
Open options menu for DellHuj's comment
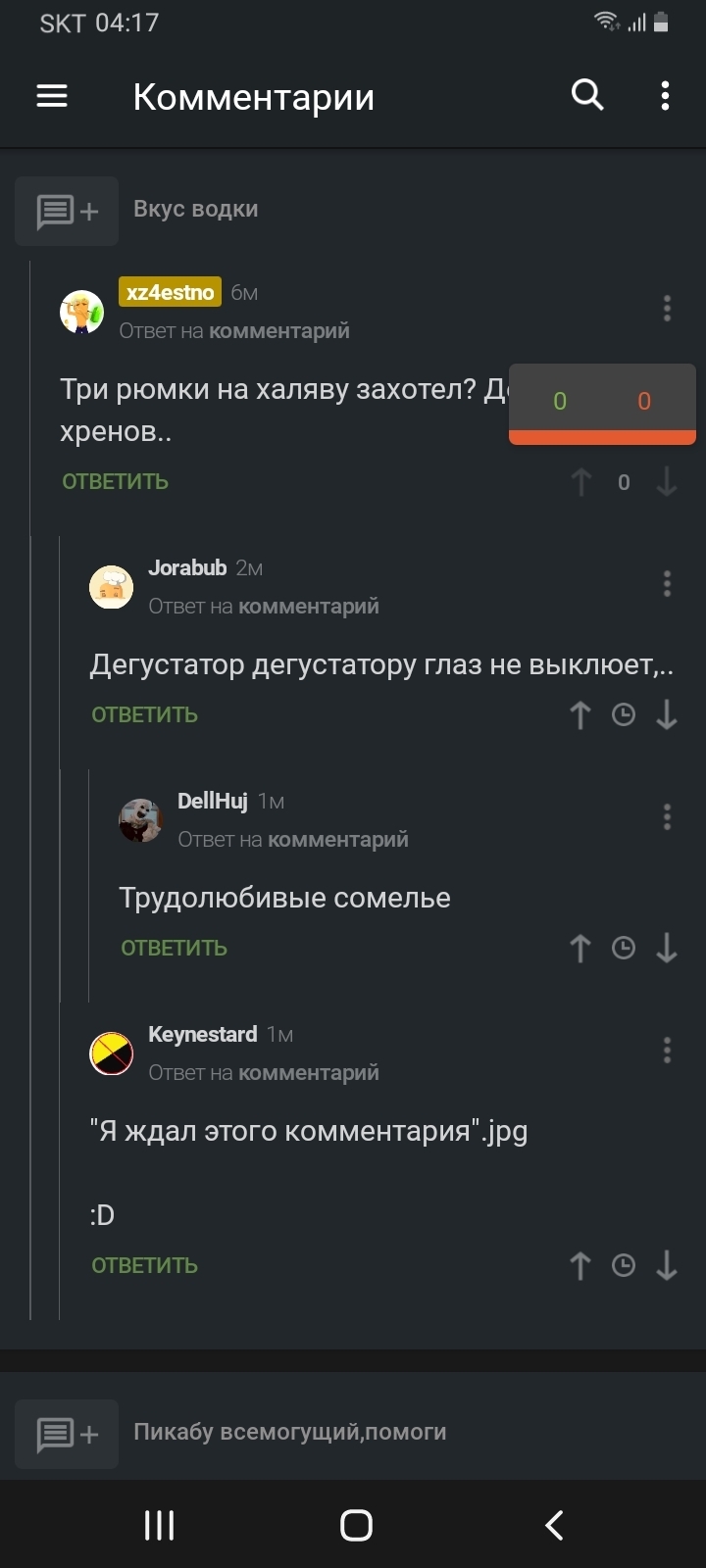coord(667,817)
